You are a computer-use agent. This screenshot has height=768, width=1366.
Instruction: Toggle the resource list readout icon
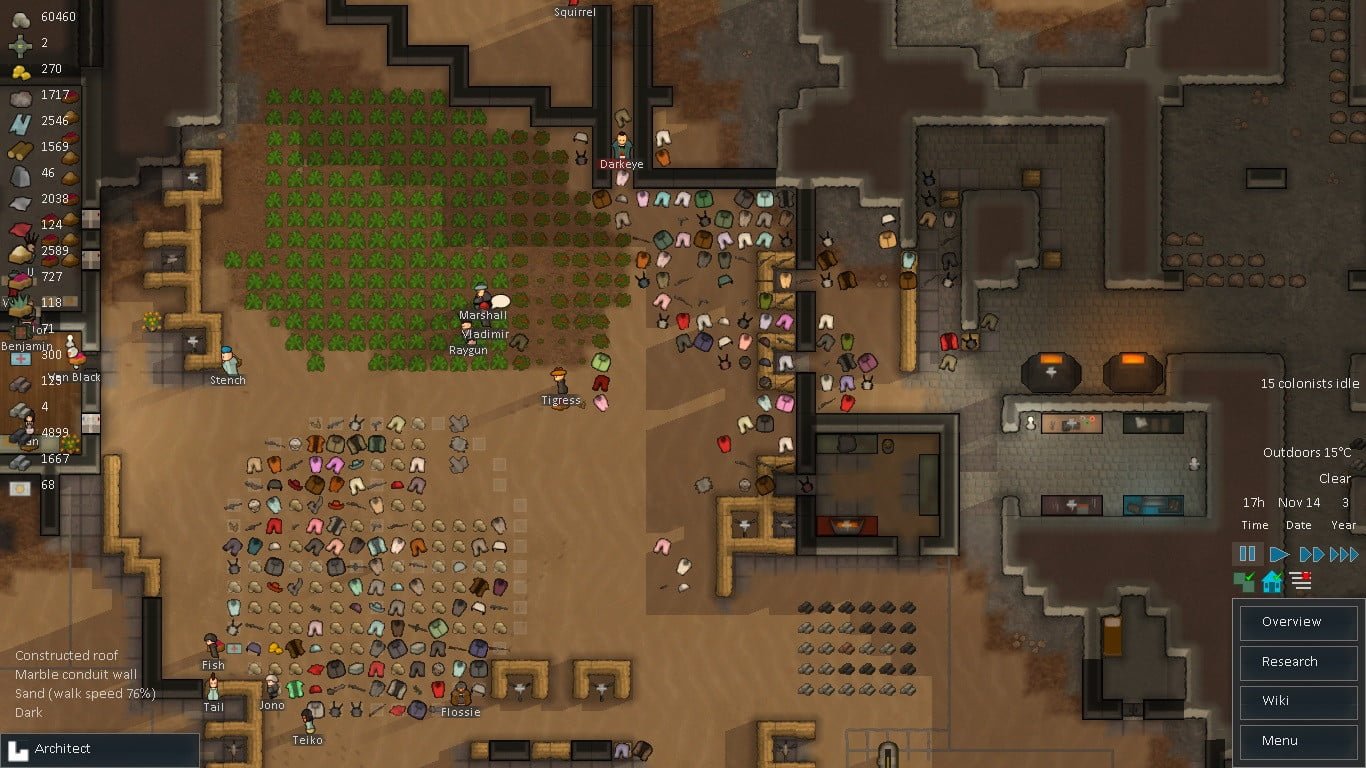pyautogui.click(x=1300, y=581)
